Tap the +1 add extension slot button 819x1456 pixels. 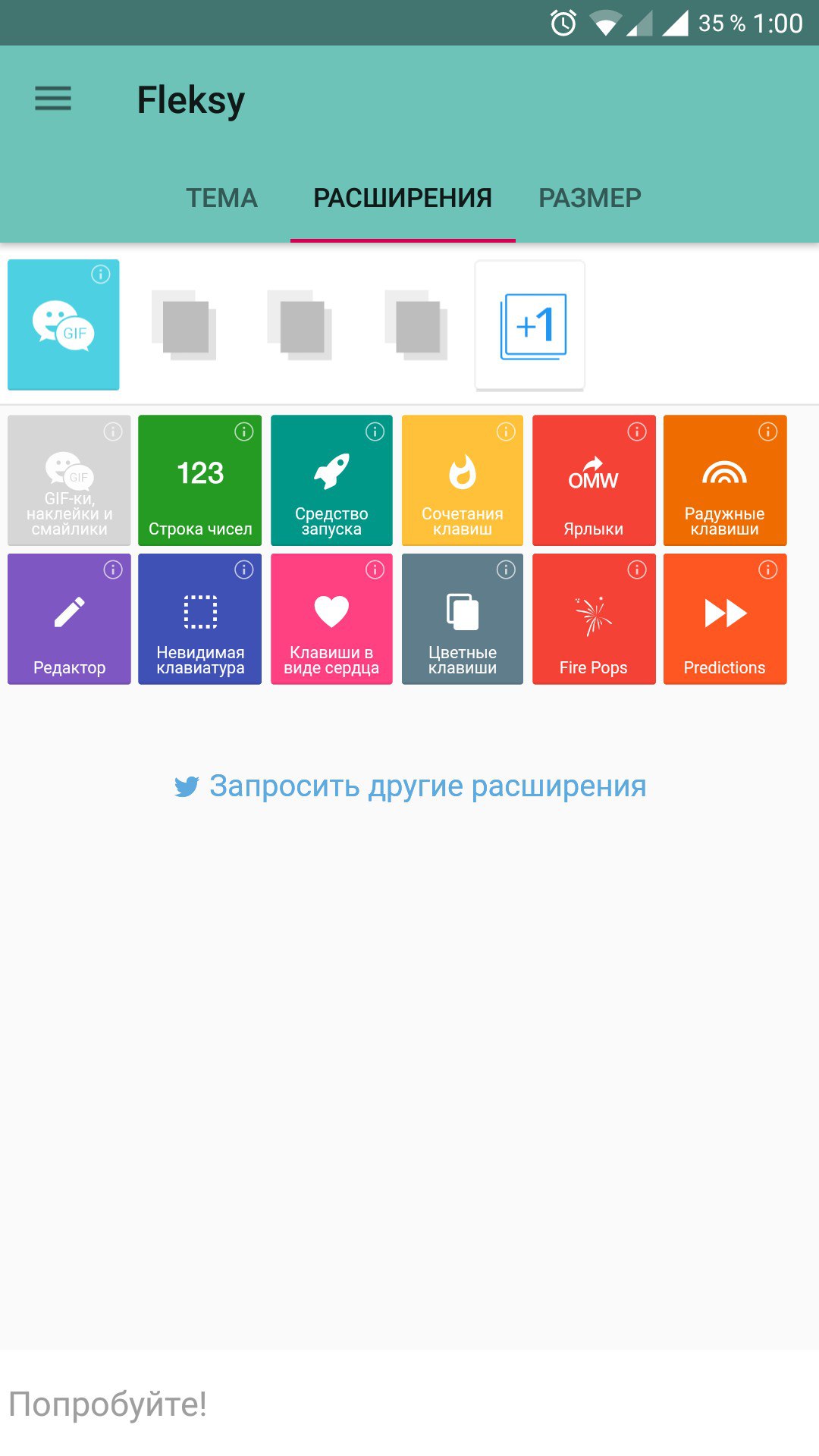[x=530, y=325]
